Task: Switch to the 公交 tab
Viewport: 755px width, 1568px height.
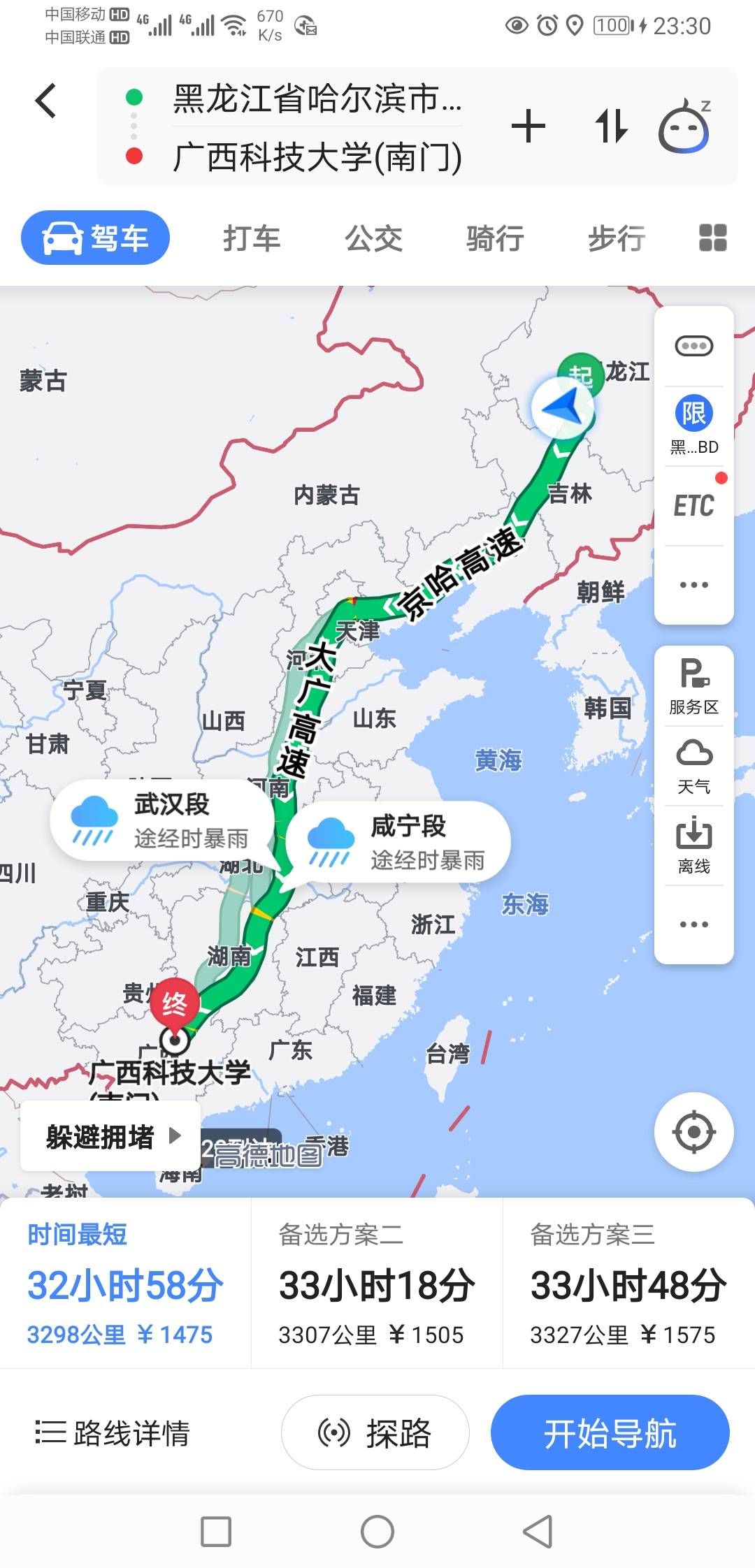Action: (373, 239)
